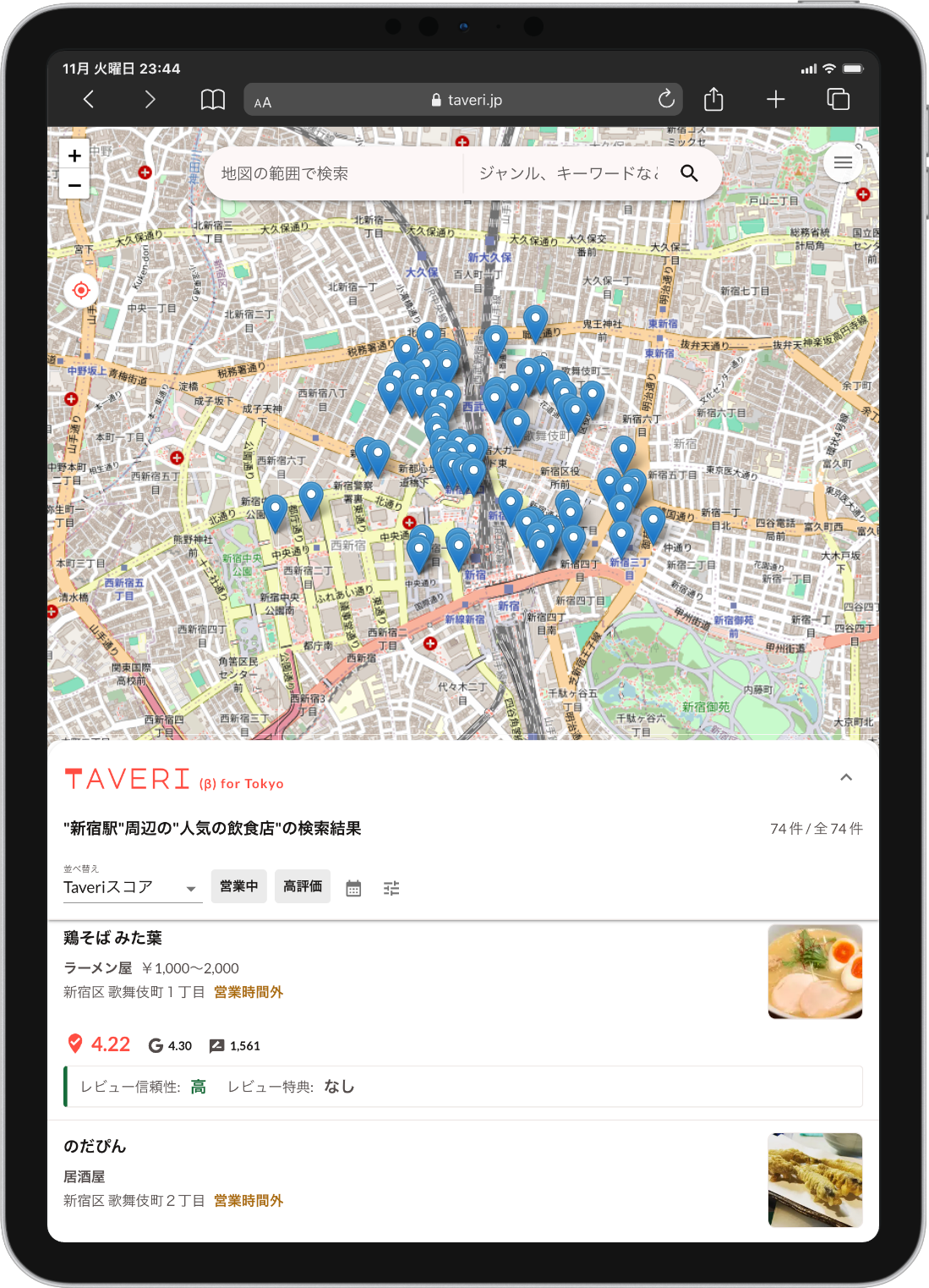
Task: Open the のだぴん izakaya result
Action: coord(95,1146)
